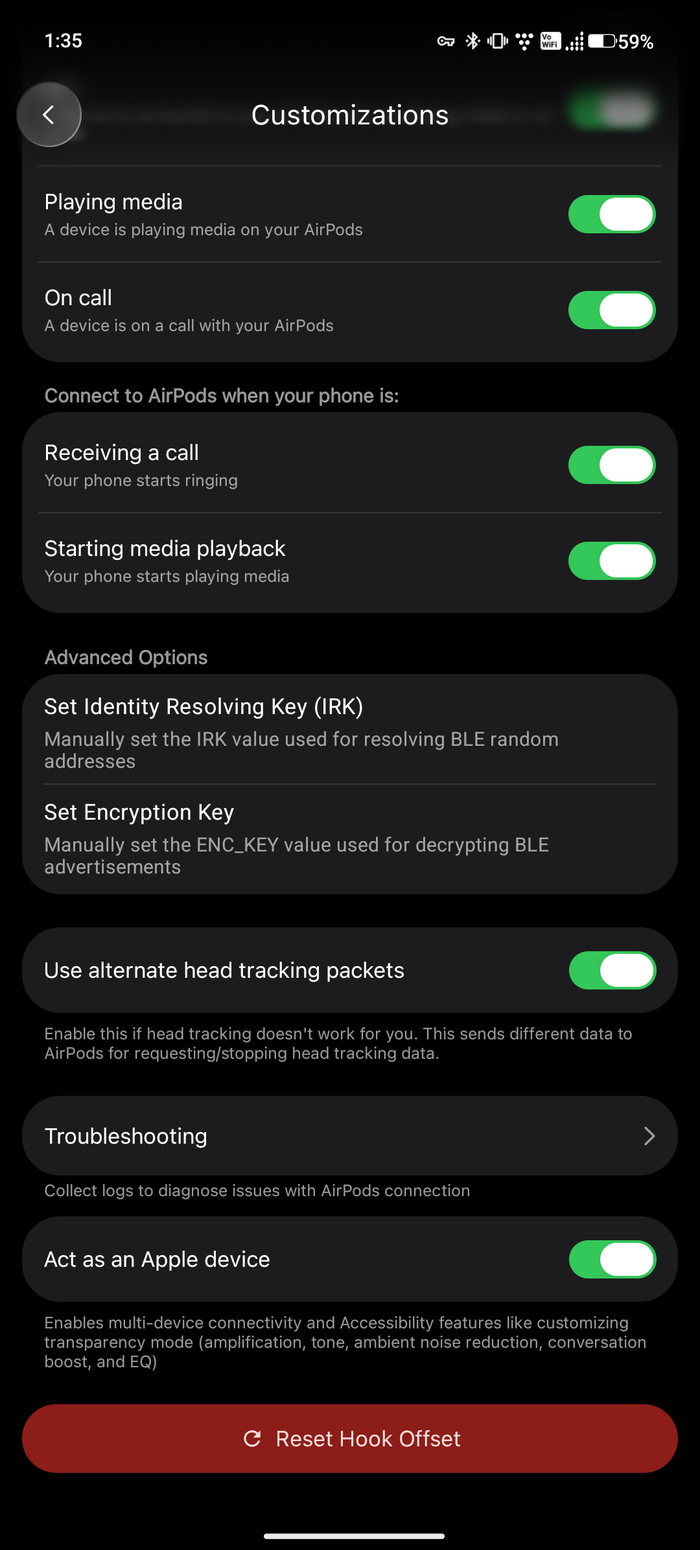Open Set Encryption Key option
The height and width of the screenshot is (1550, 700).
point(349,838)
